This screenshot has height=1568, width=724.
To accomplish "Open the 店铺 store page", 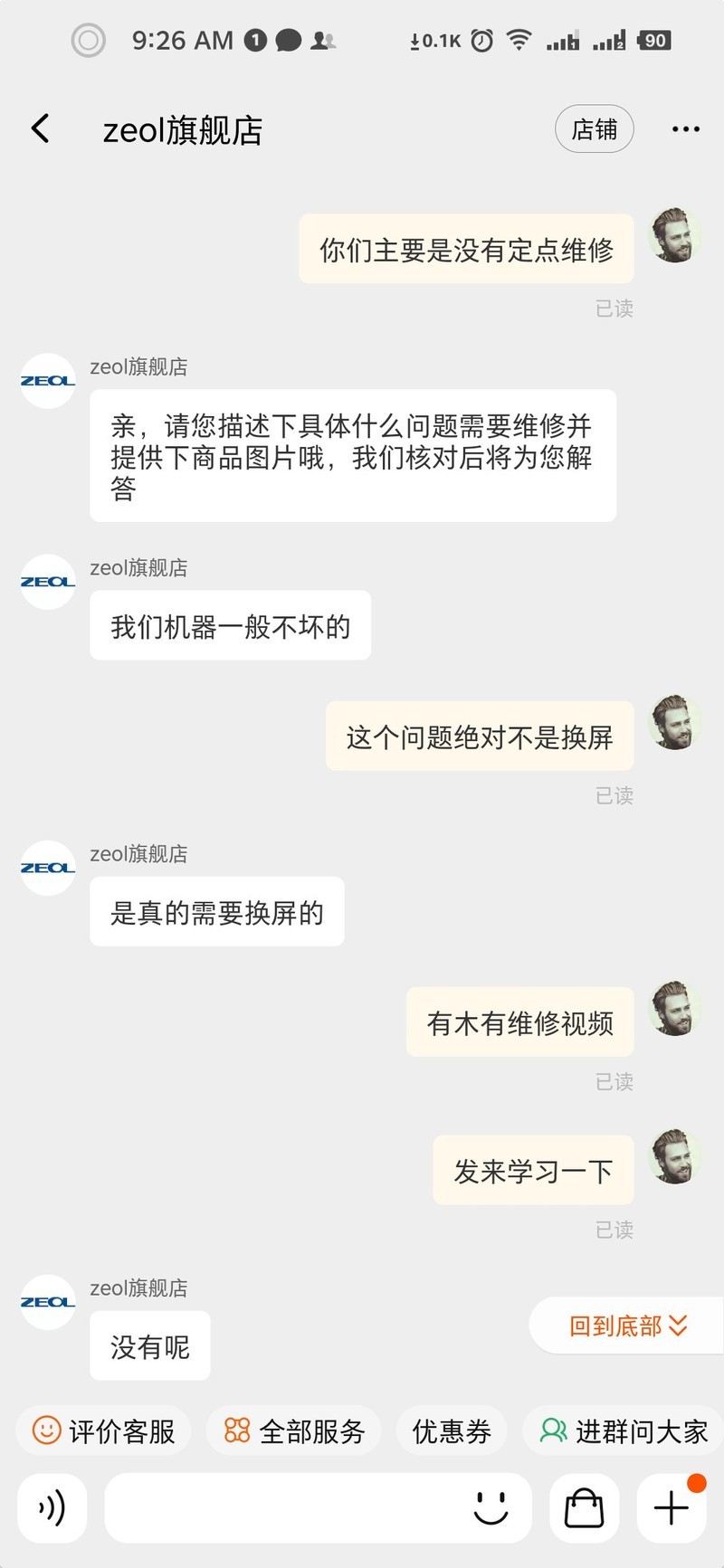I will click(x=594, y=128).
